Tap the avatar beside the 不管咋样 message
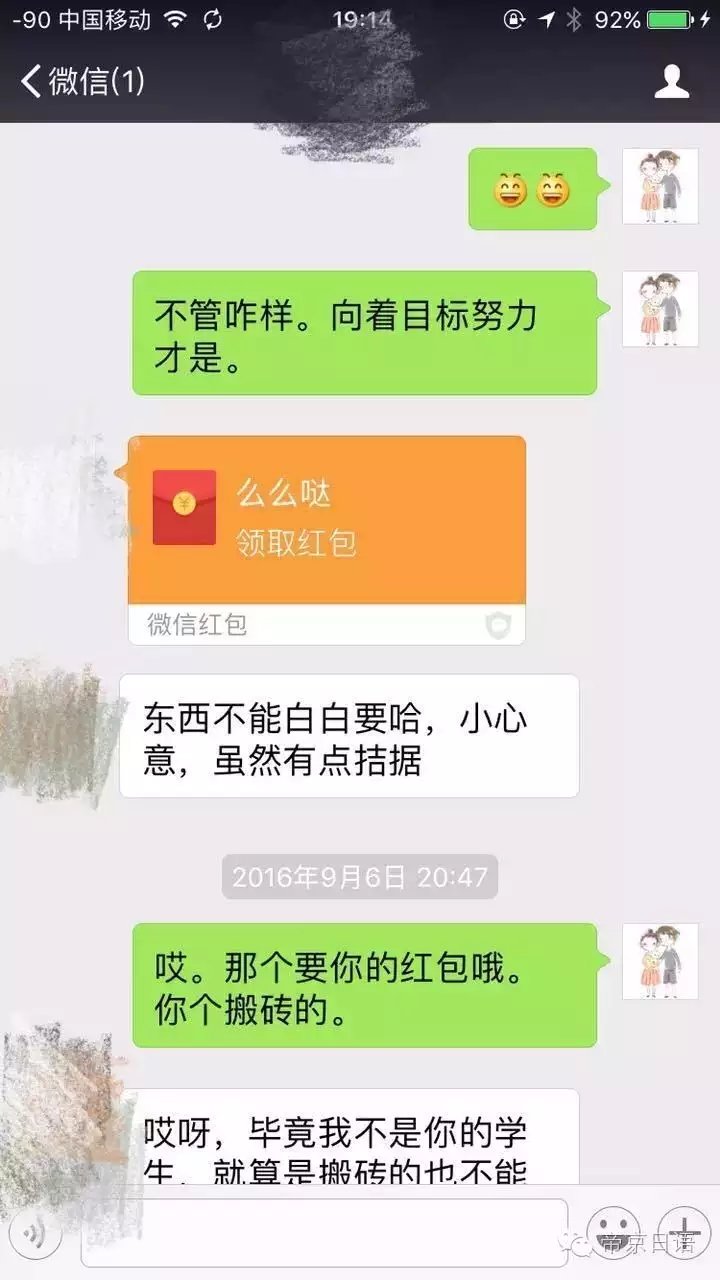Viewport: 720px width, 1280px height. 660,309
